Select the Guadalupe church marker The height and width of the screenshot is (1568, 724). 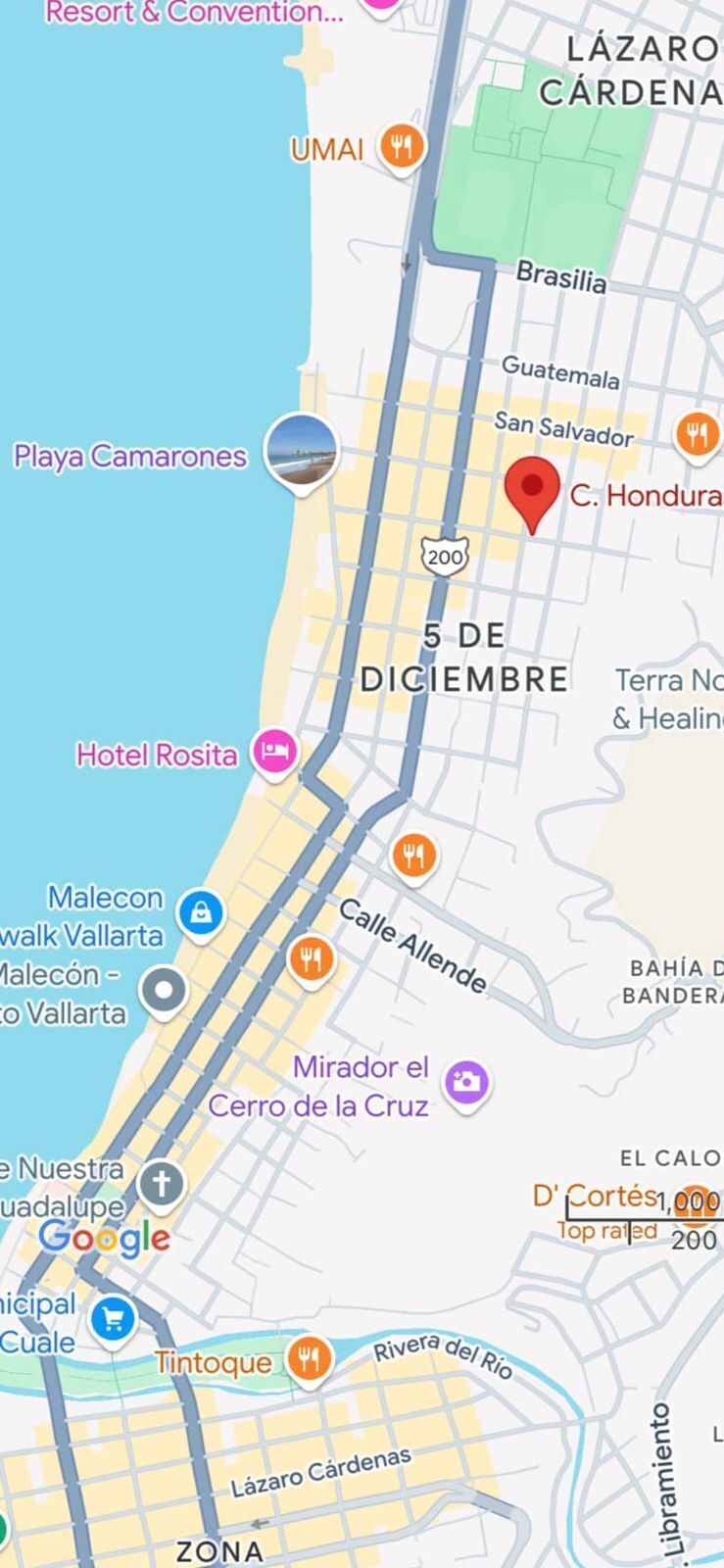point(162,1184)
